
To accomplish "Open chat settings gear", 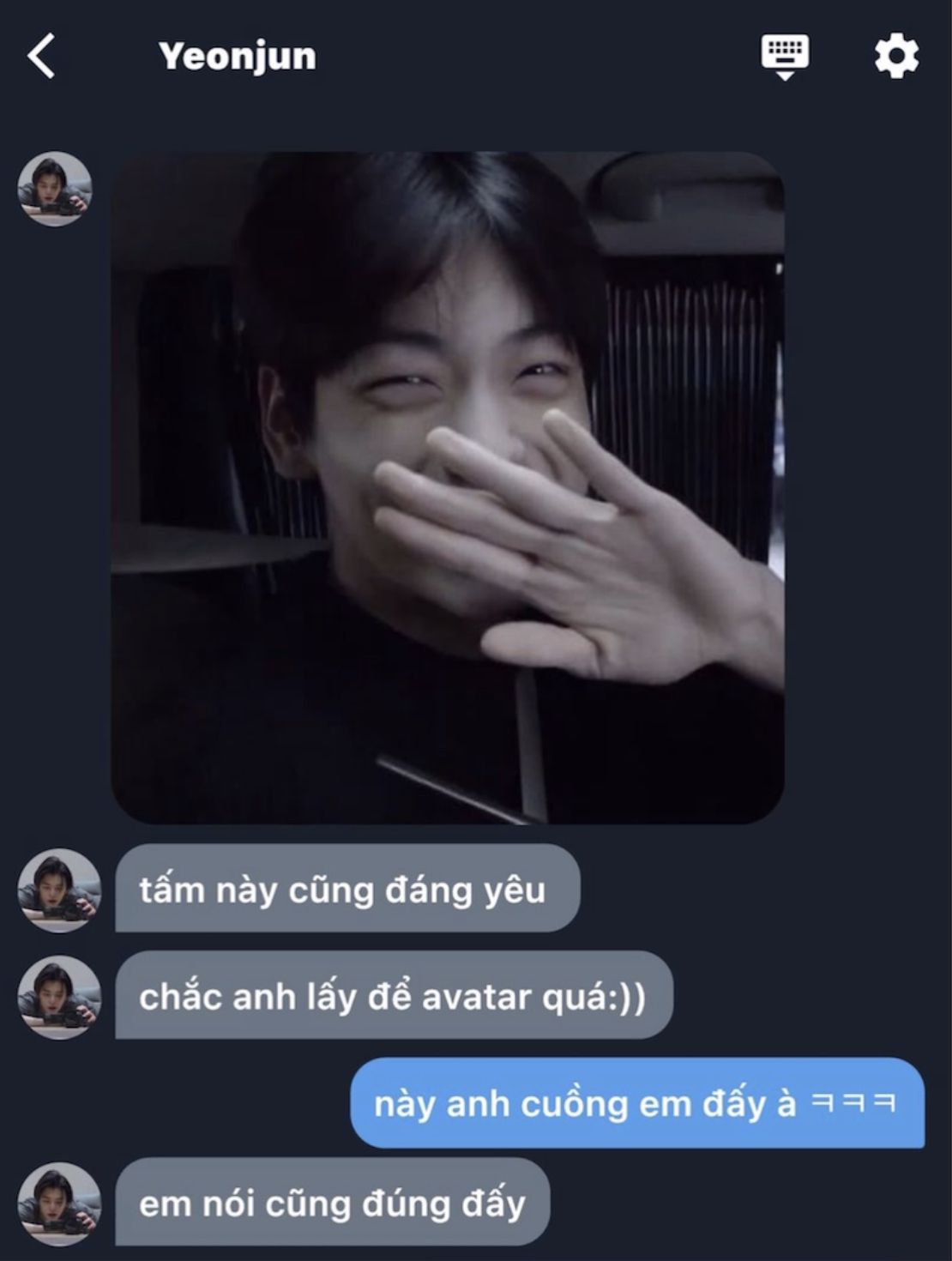I will pyautogui.click(x=896, y=57).
